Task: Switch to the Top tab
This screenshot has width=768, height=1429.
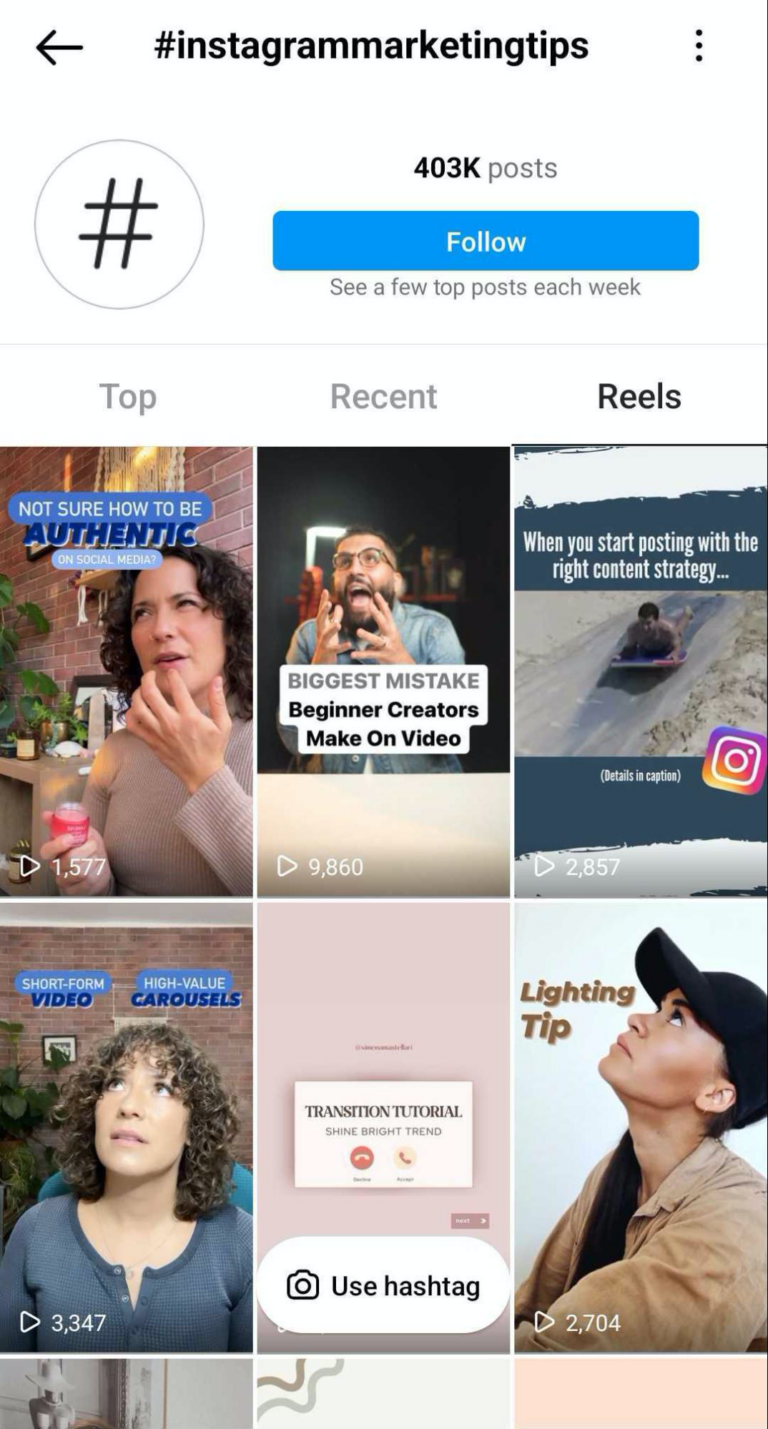Action: point(127,396)
